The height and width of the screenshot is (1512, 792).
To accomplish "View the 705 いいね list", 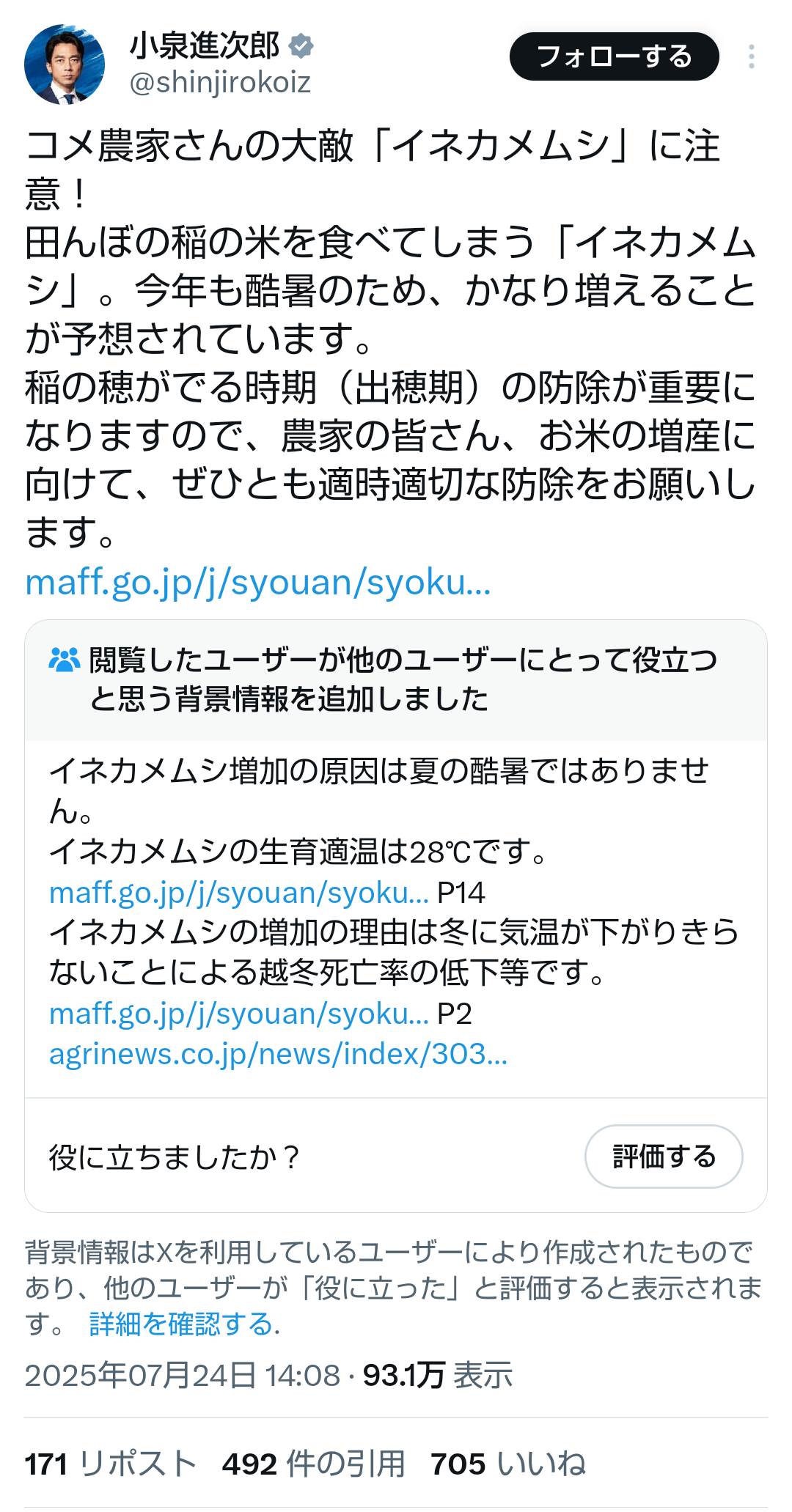I will 508,1464.
